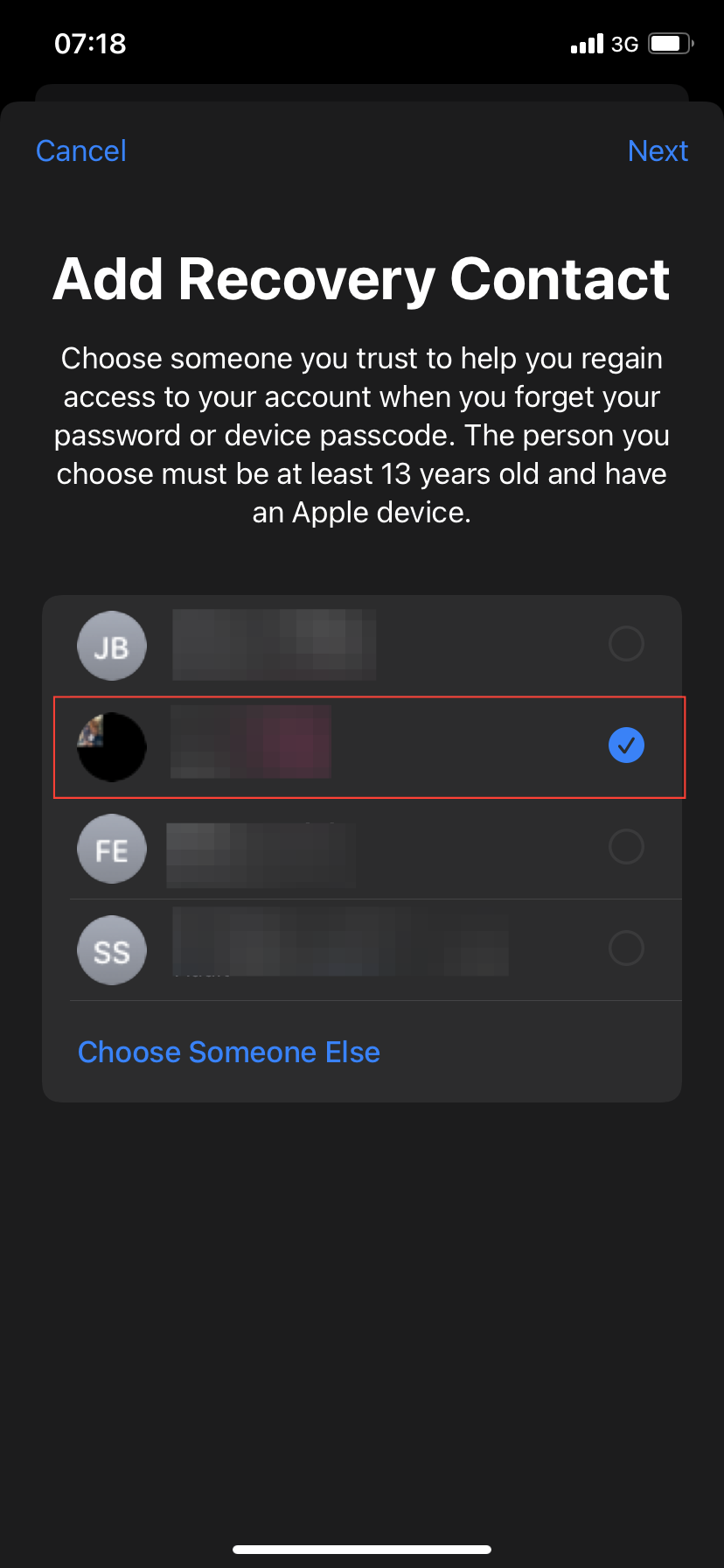Cancel adding a recovery contact
The height and width of the screenshot is (1568, 724).
click(x=80, y=151)
